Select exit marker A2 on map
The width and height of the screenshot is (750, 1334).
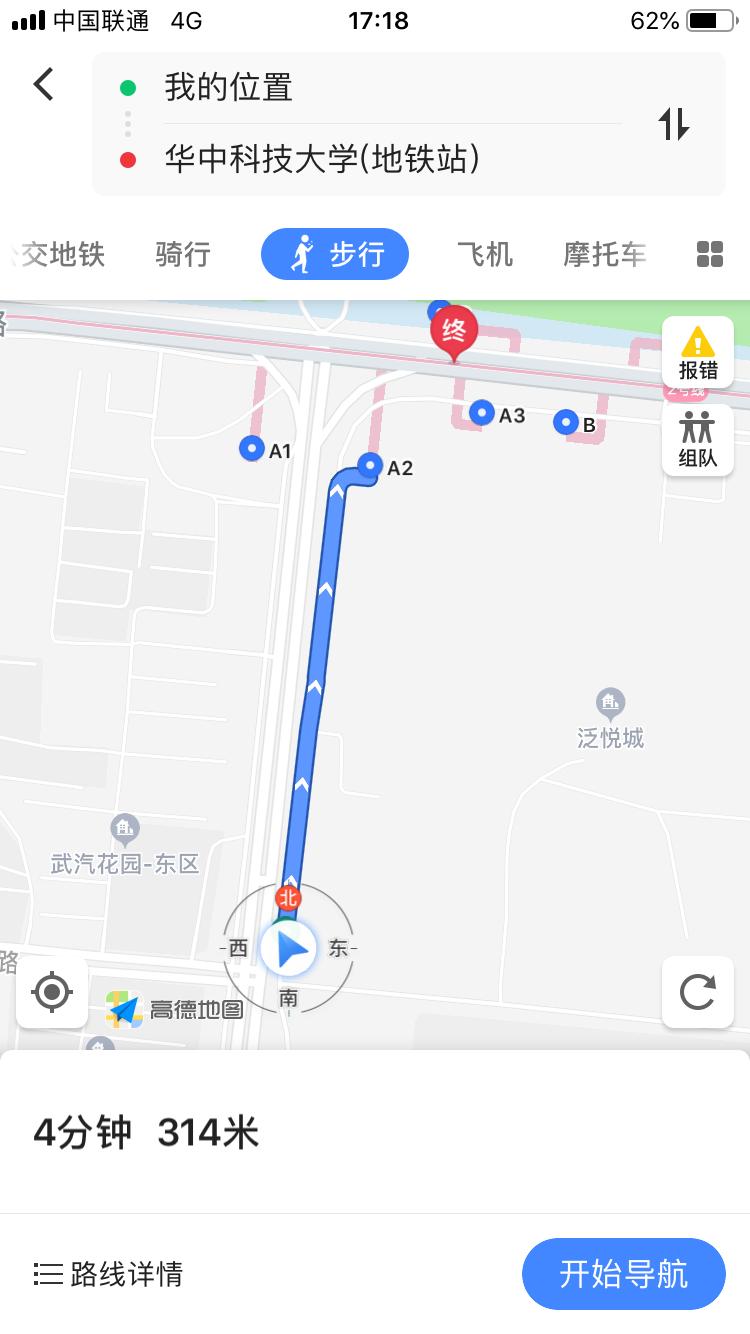point(370,466)
